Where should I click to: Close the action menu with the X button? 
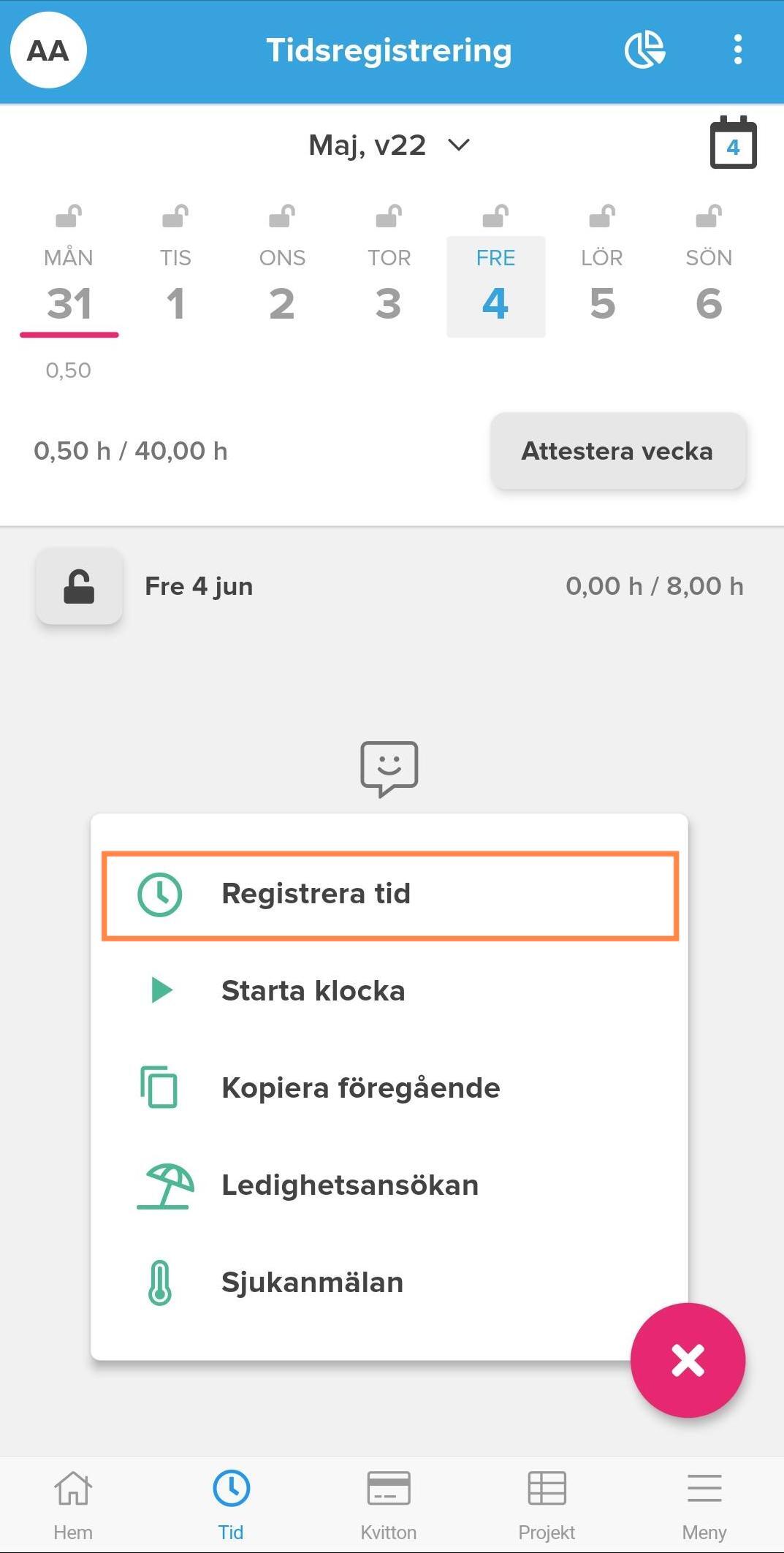coord(688,1360)
